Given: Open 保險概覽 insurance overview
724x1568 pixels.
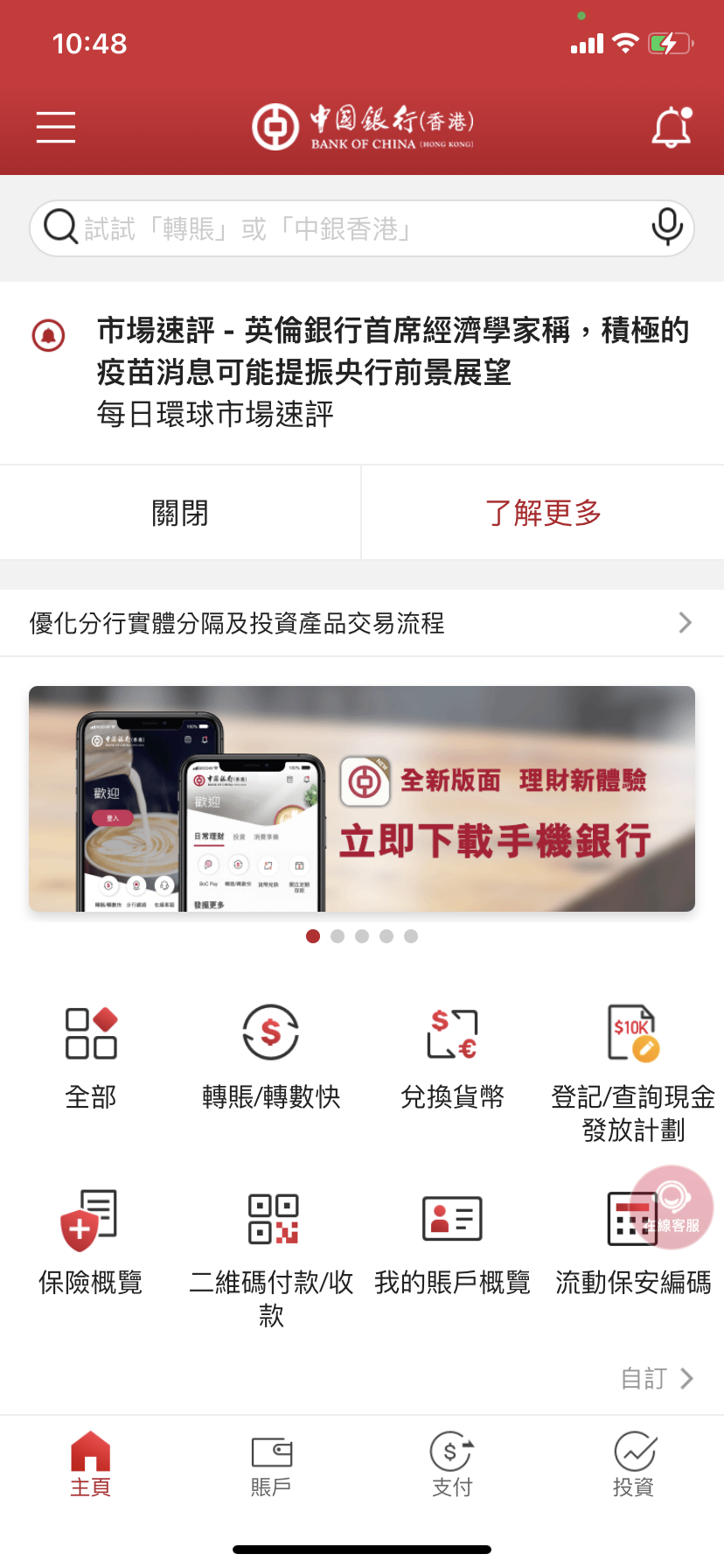Looking at the screenshot, I should coord(91,1242).
